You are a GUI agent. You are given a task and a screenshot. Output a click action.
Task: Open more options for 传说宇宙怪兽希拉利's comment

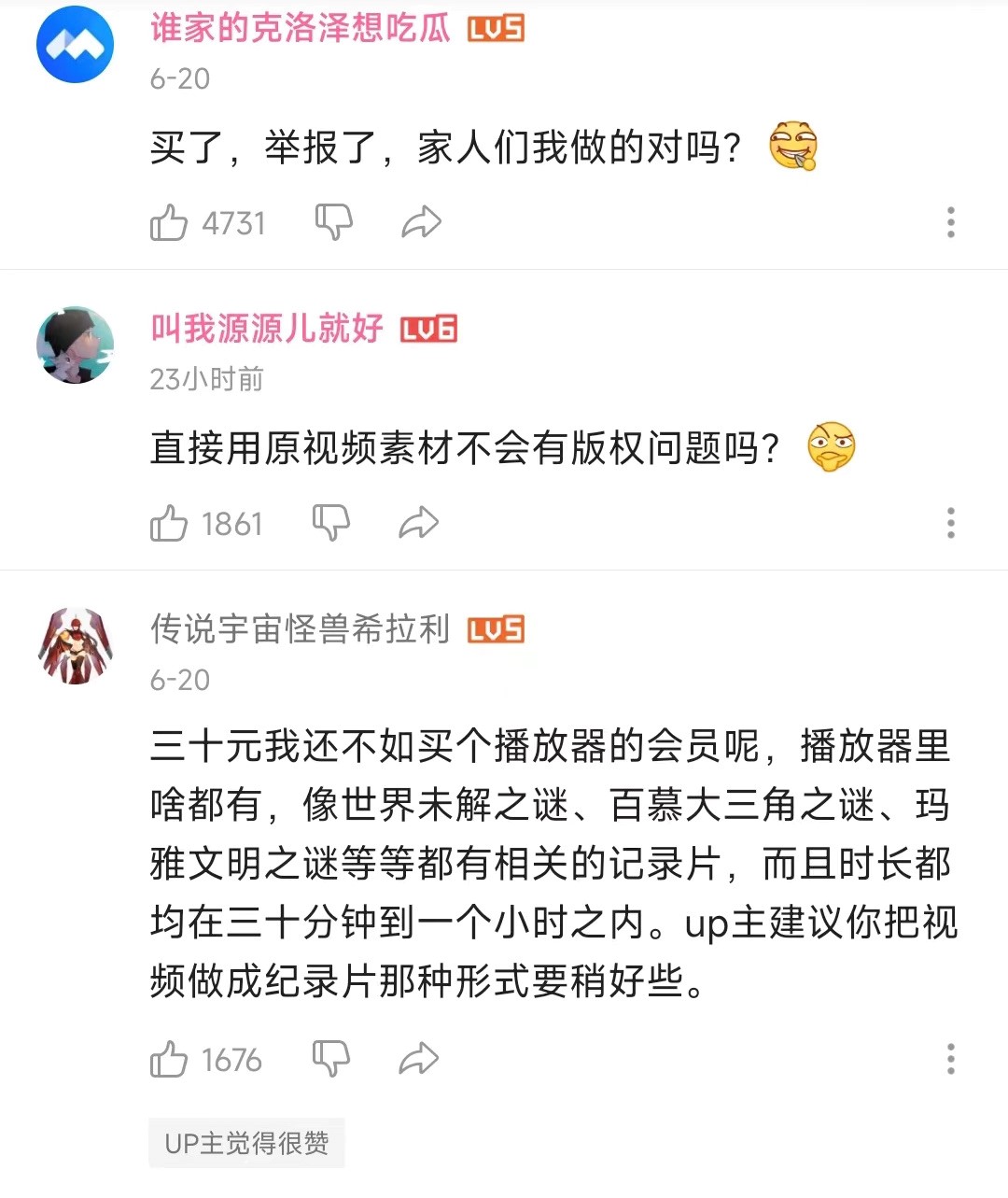950,1059
